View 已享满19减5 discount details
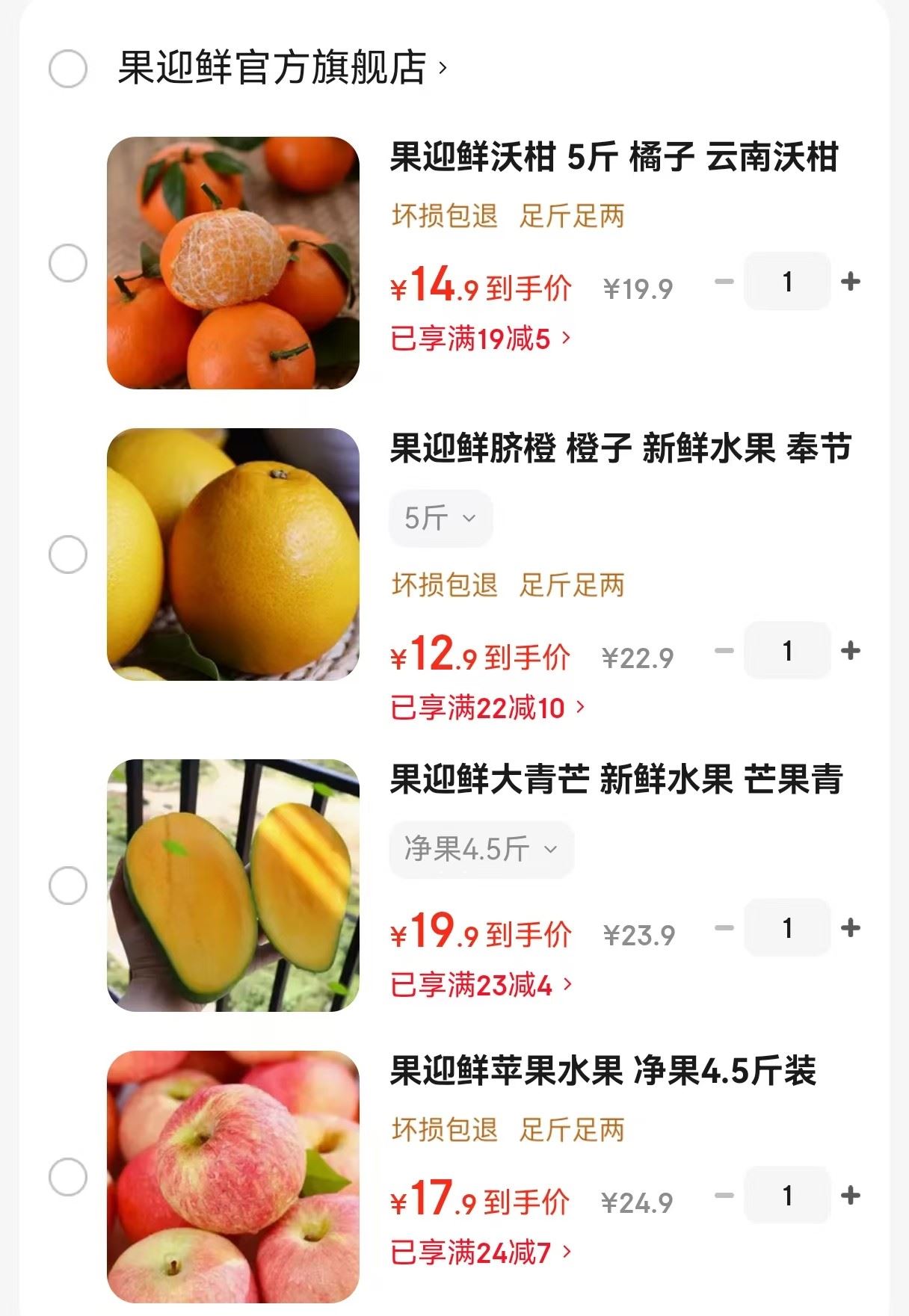 click(480, 339)
